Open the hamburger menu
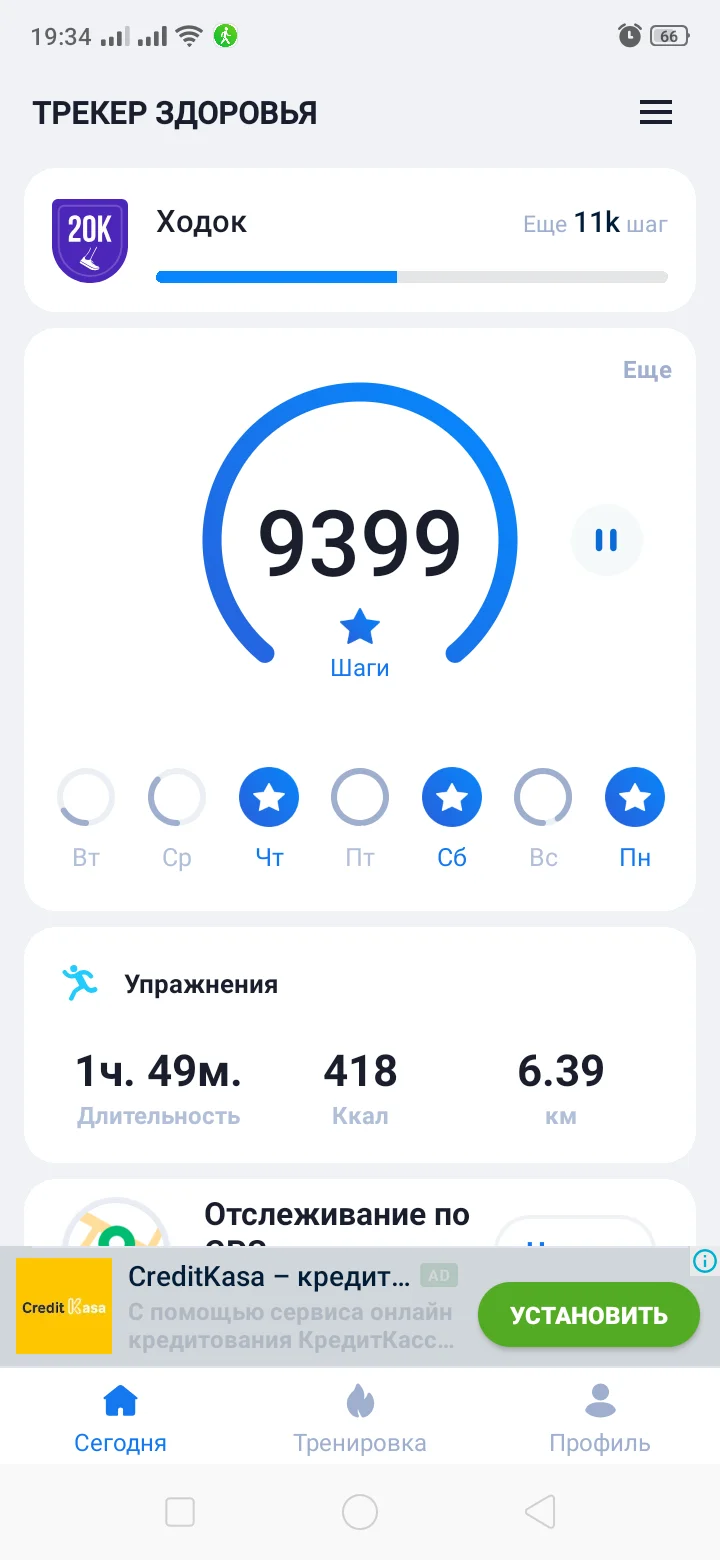Image resolution: width=720 pixels, height=1560 pixels. point(655,113)
